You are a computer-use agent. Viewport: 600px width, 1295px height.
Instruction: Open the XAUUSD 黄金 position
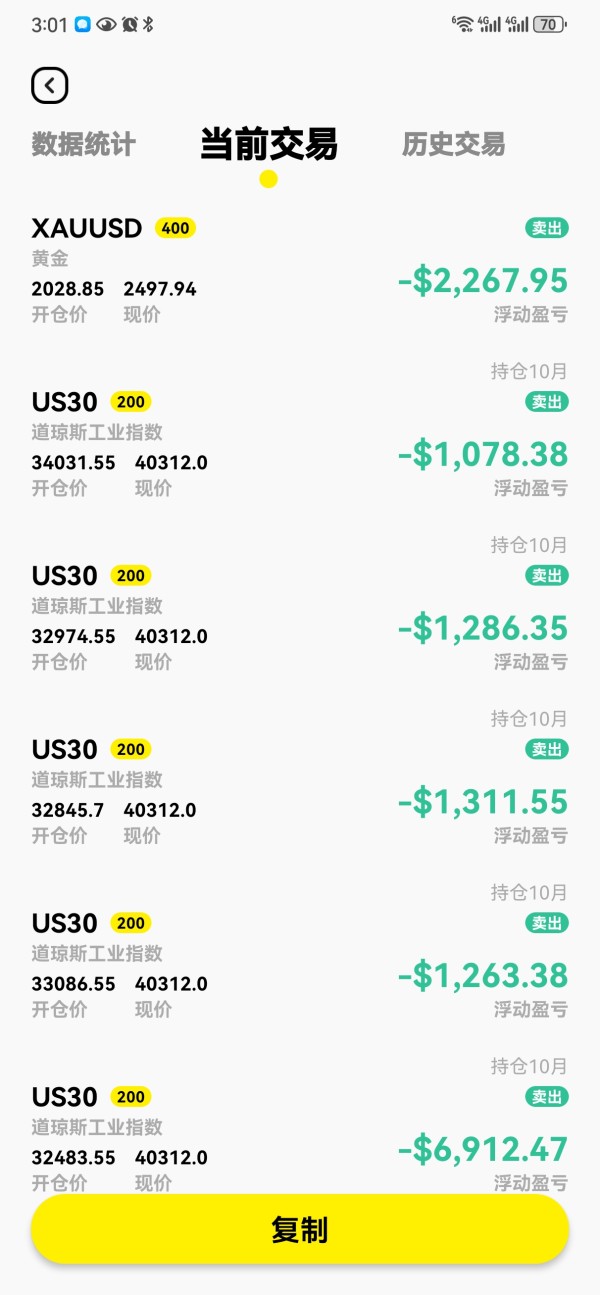[300, 270]
